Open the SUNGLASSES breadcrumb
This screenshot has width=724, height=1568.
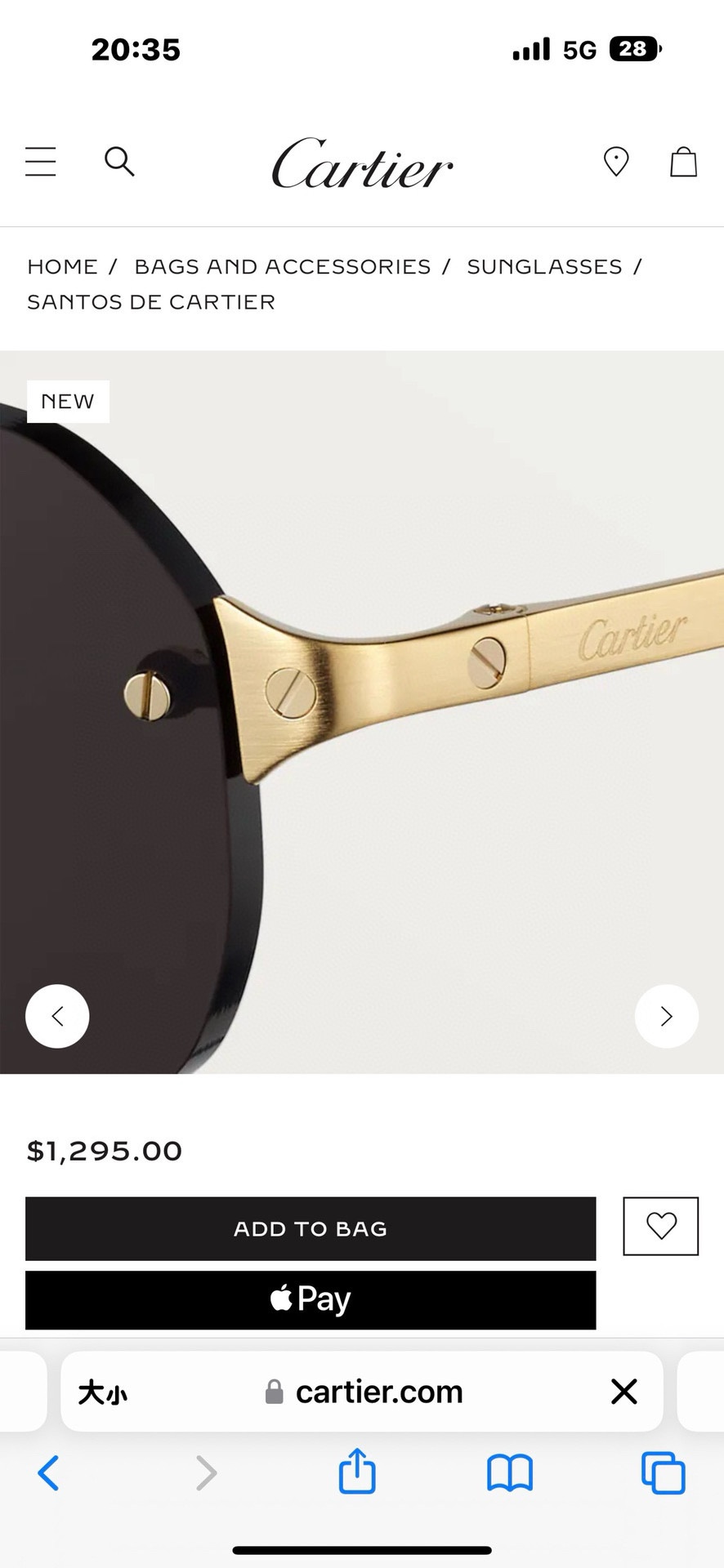[544, 266]
